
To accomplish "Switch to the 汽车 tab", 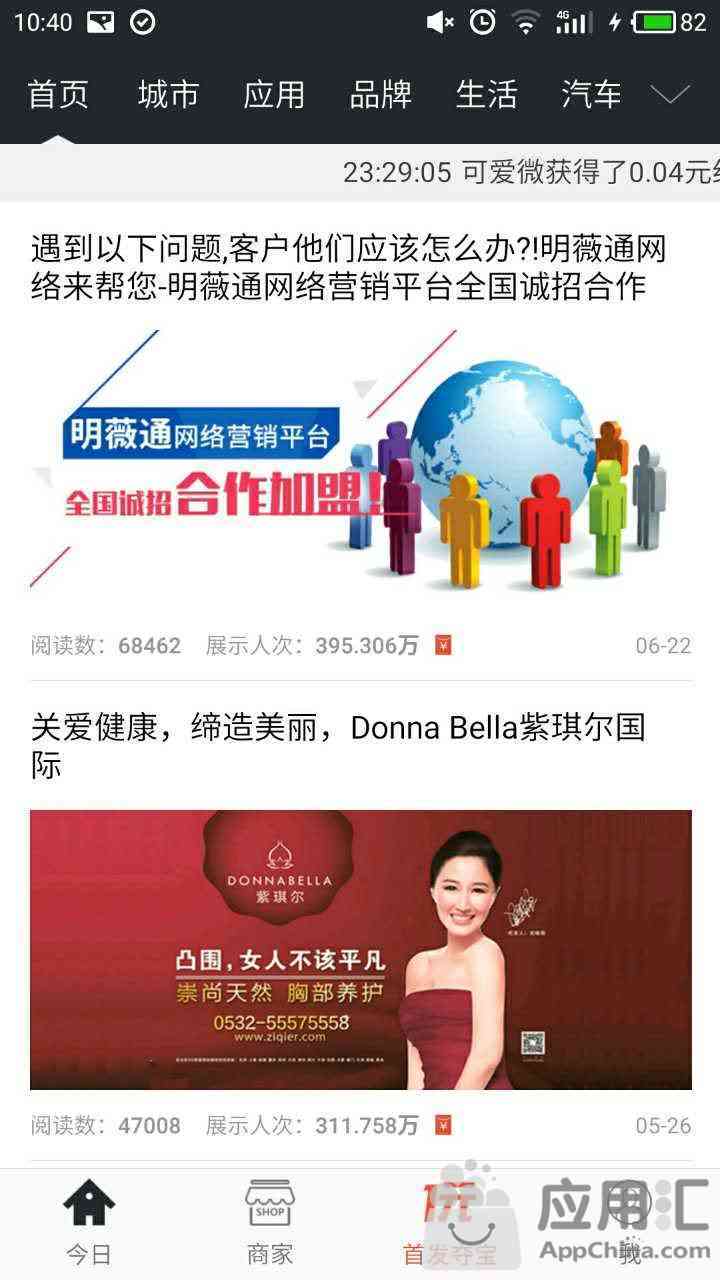I will [591, 95].
